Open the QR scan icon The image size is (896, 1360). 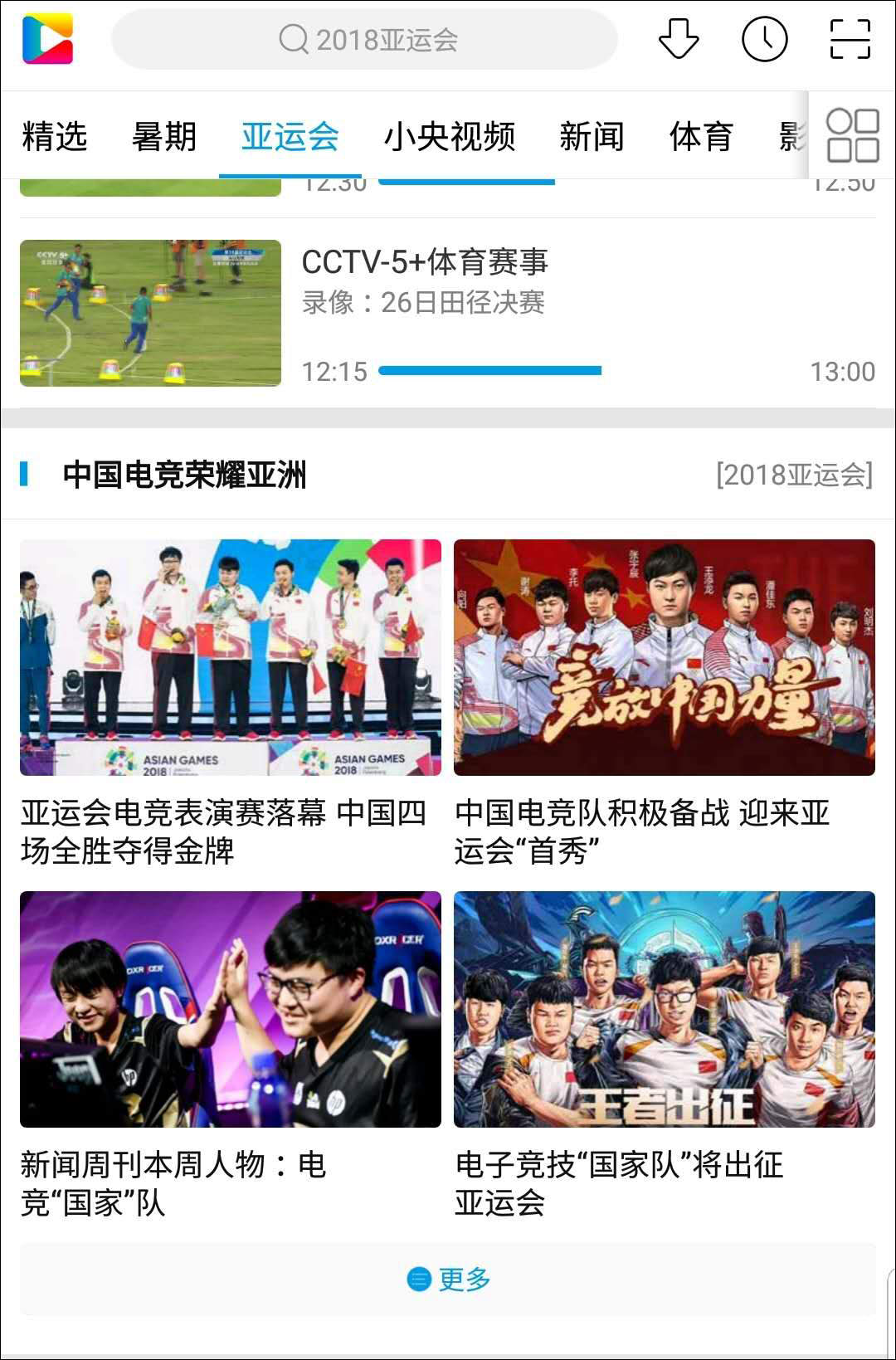pos(850,39)
